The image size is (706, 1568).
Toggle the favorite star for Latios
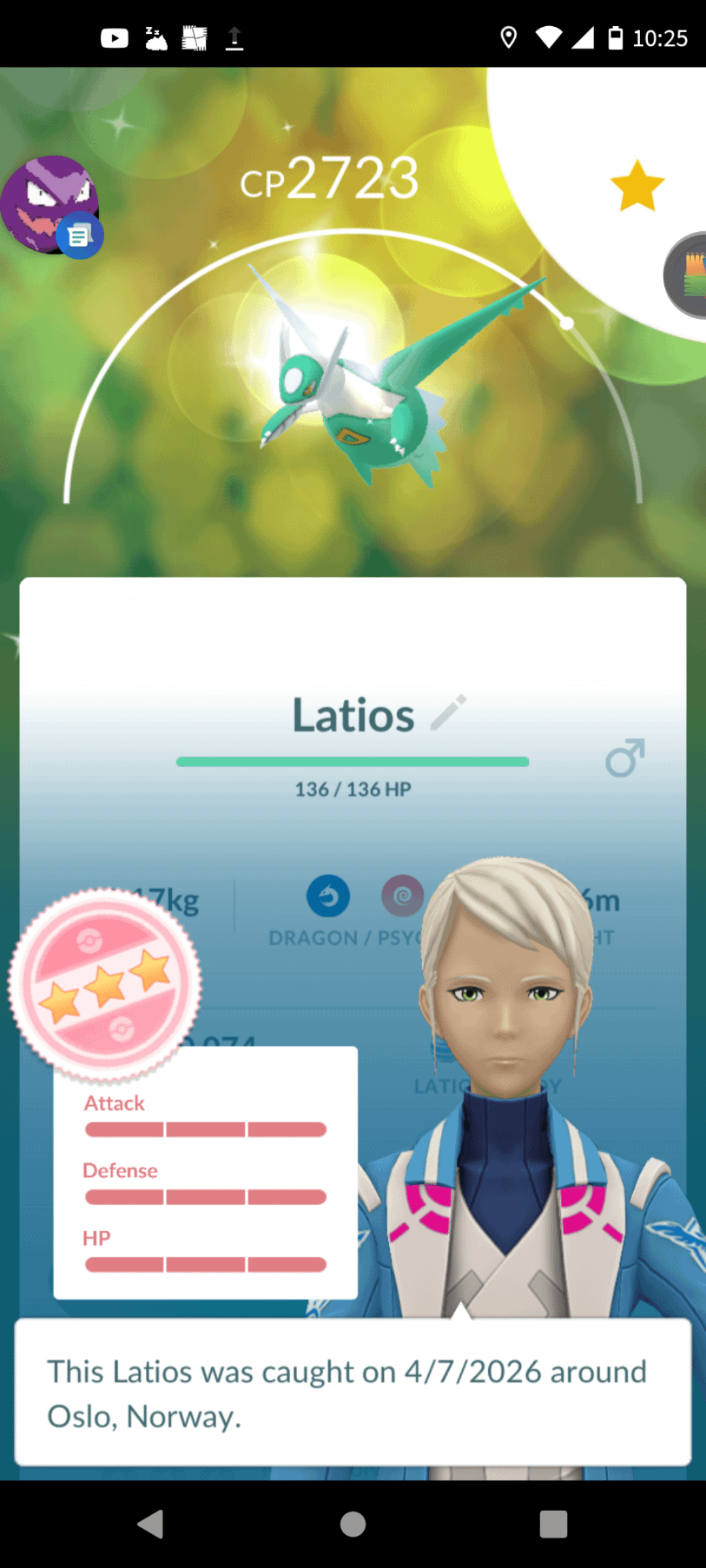click(x=637, y=187)
